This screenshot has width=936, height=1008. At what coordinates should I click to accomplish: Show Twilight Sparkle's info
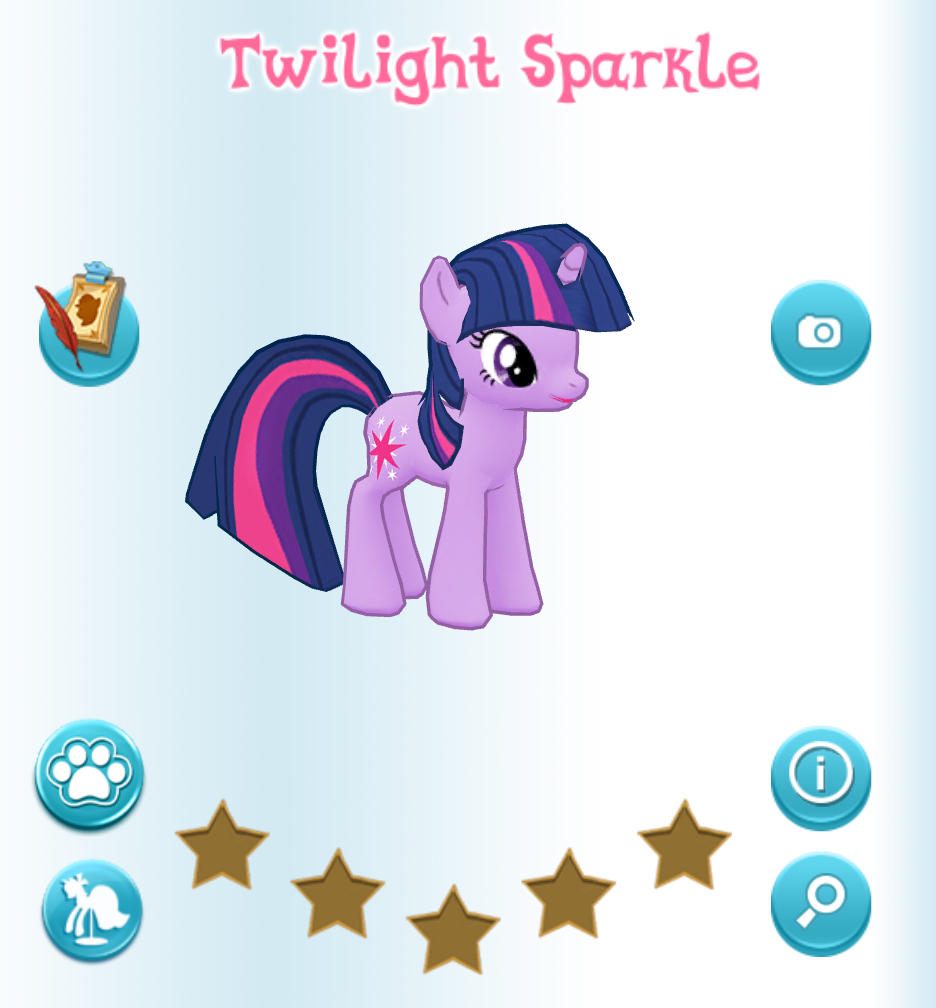820,776
